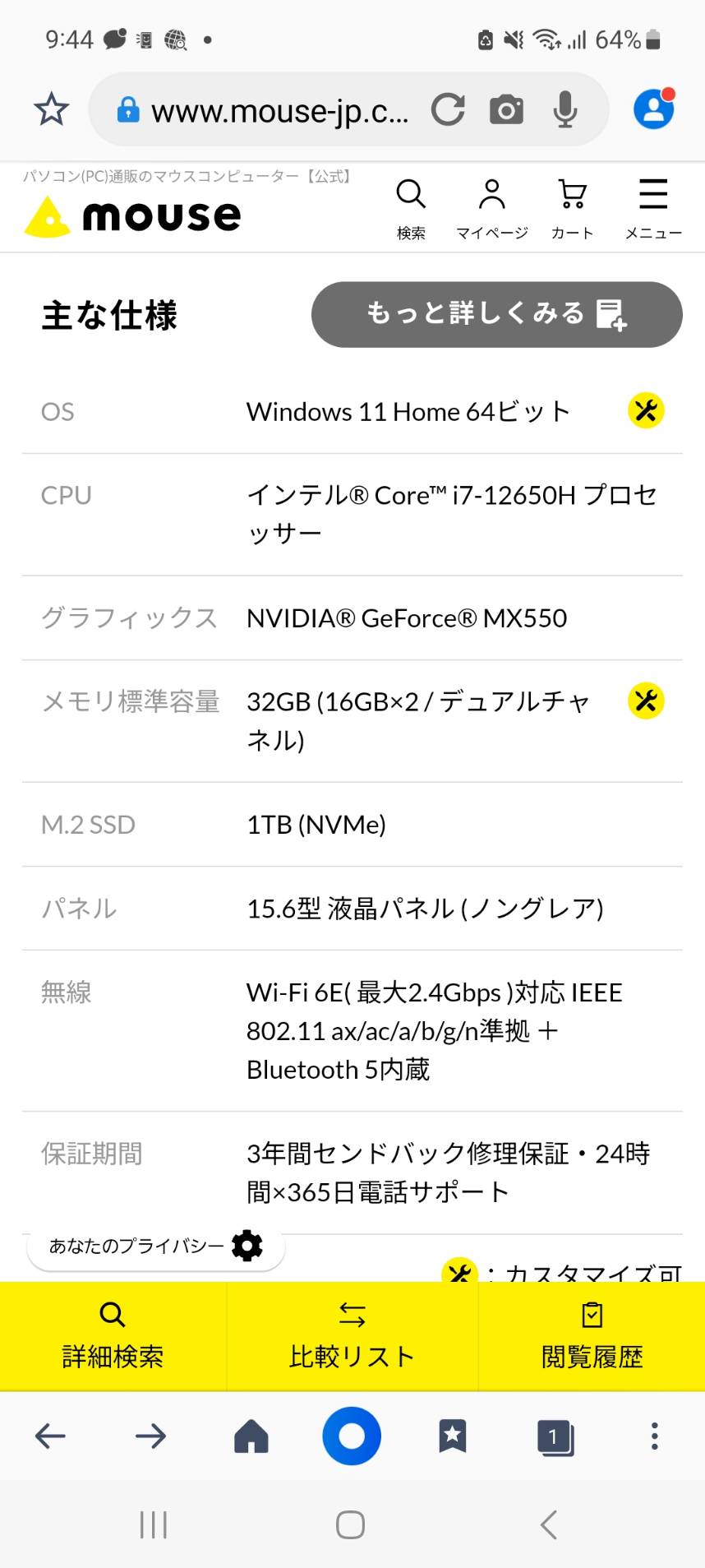Screen dimensions: 705x1568
Task: Open the mouse site search (検索)
Action: [x=411, y=209]
